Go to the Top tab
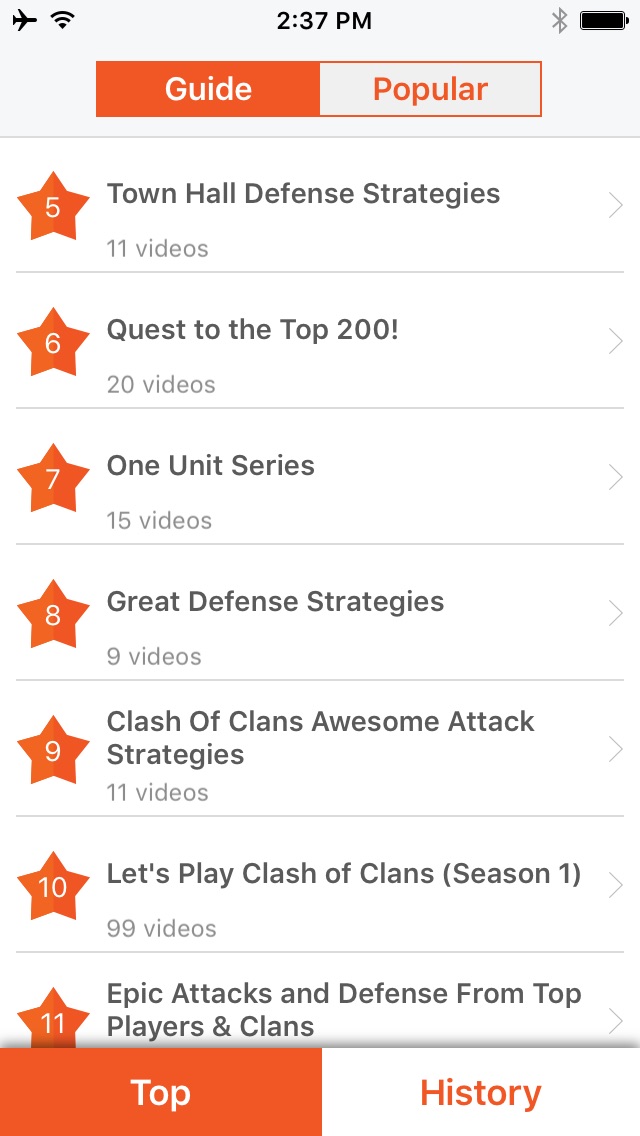This screenshot has height=1136, width=640. (160, 1092)
